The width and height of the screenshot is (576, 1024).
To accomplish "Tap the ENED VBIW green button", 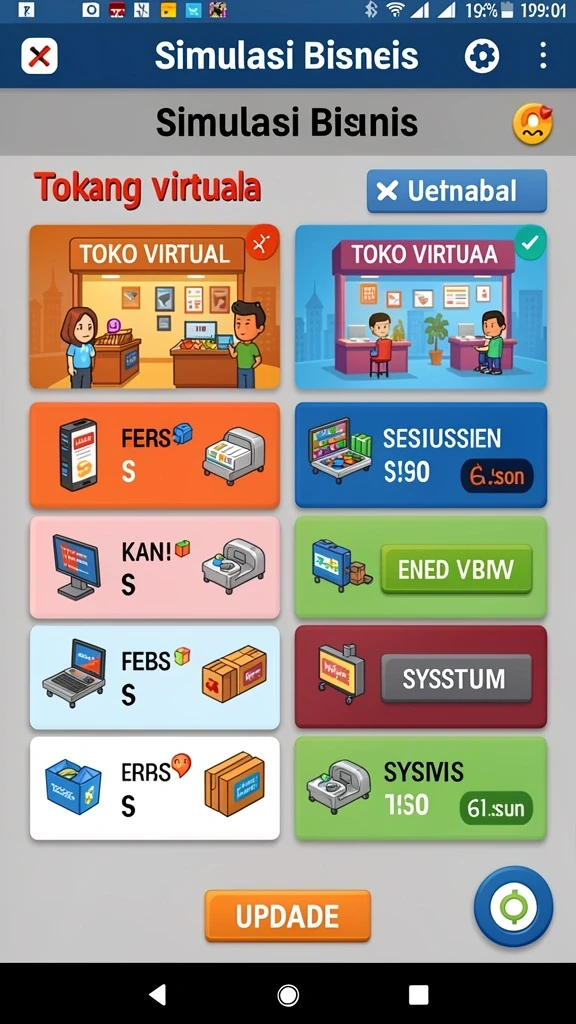I will click(456, 569).
